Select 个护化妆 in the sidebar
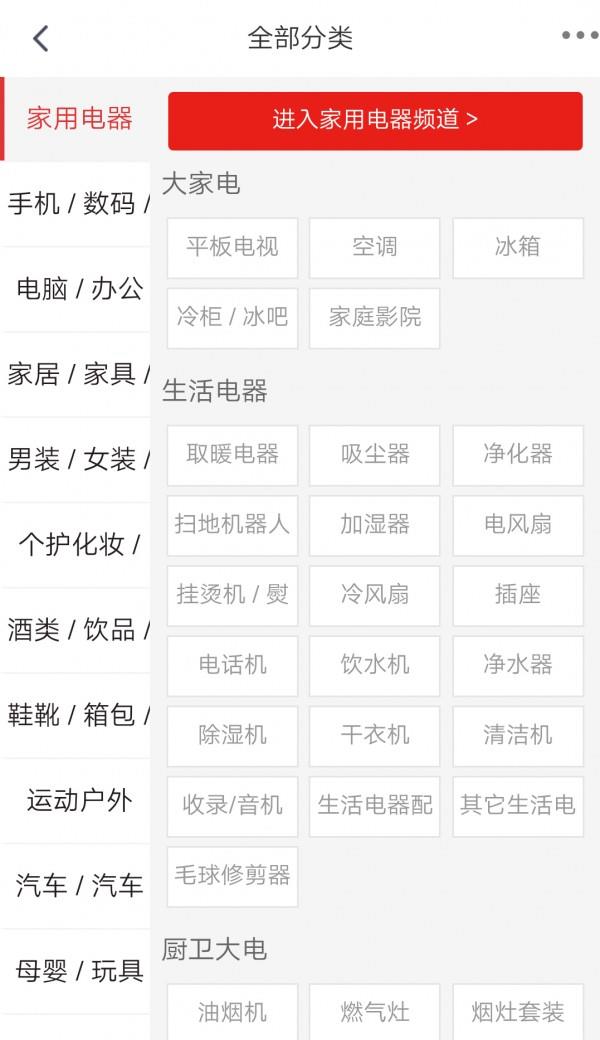This screenshot has height=1040, width=600. (75, 545)
